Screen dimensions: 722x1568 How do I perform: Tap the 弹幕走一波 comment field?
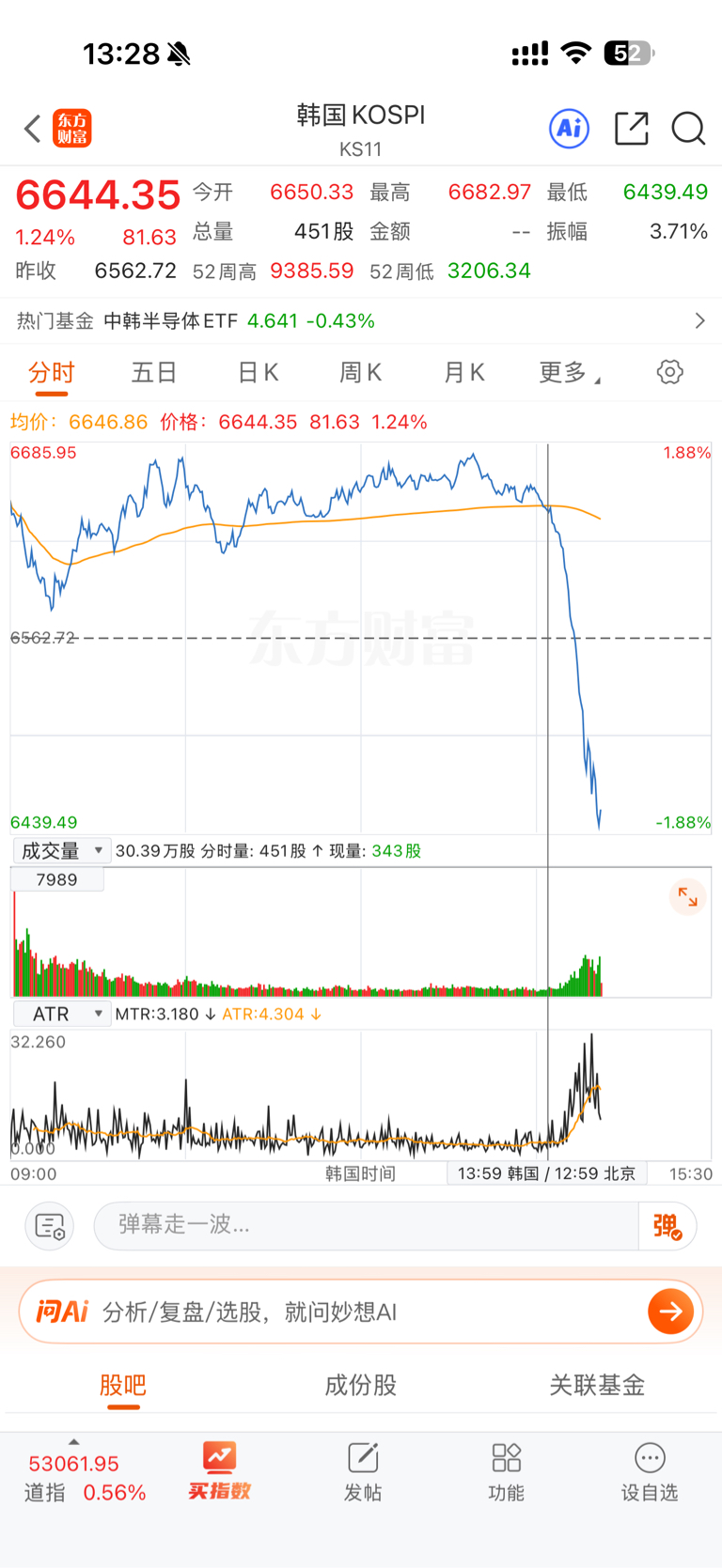click(367, 1225)
